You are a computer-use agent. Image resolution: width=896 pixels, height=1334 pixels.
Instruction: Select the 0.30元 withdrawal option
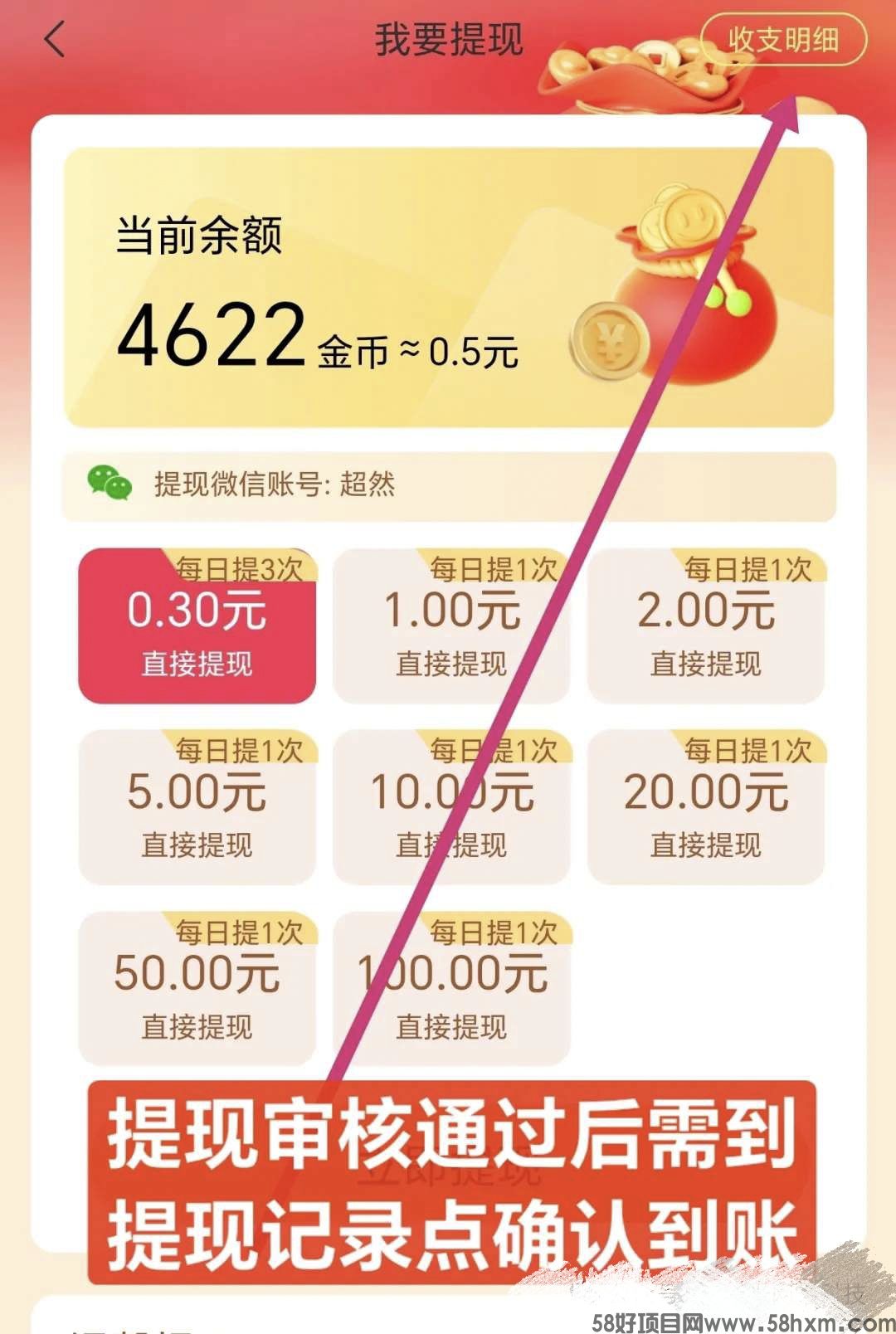pos(197,627)
